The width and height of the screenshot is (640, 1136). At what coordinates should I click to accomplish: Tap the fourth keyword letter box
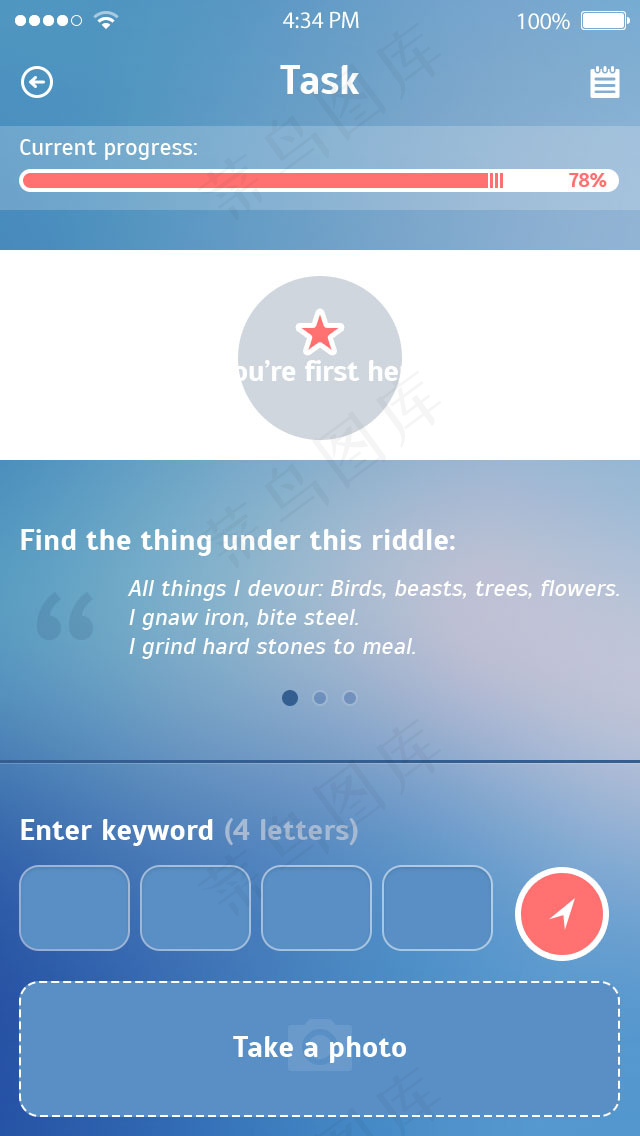point(437,908)
